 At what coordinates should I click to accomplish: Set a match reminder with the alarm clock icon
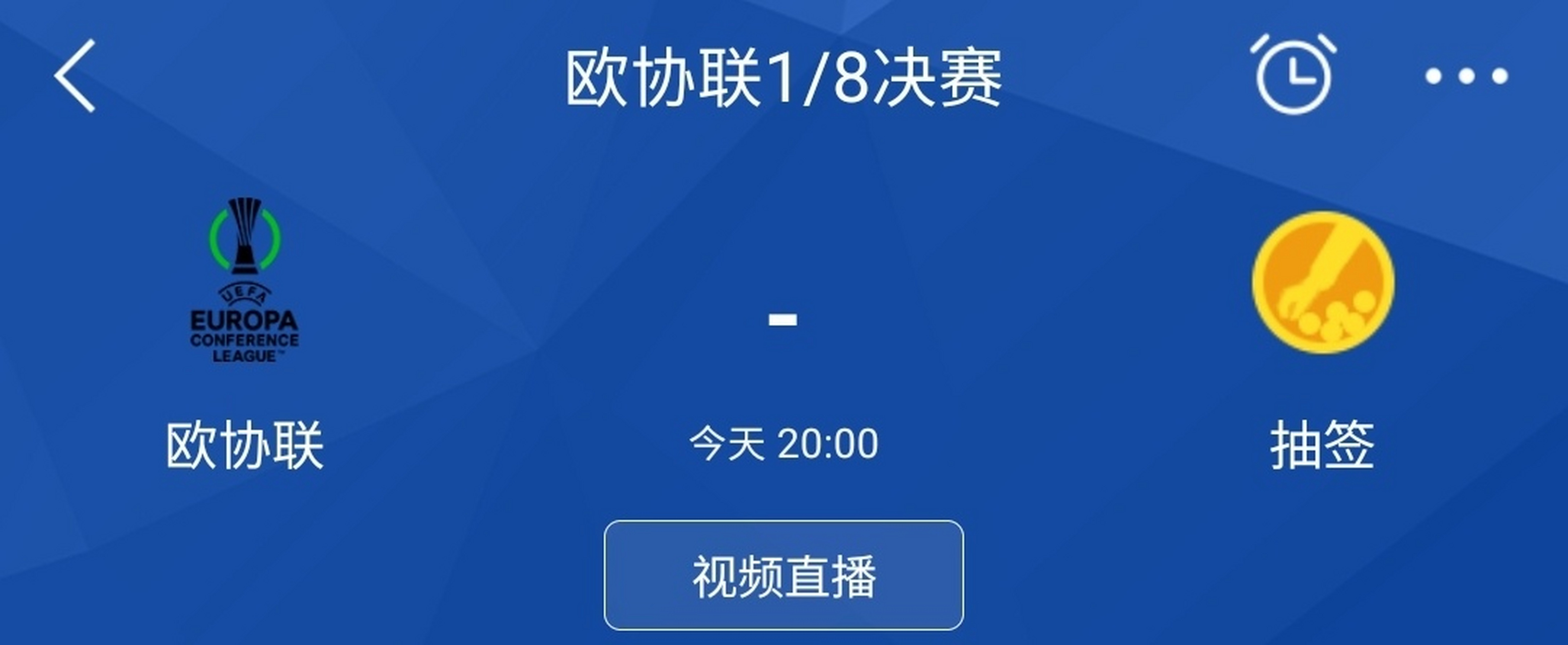tap(1293, 75)
